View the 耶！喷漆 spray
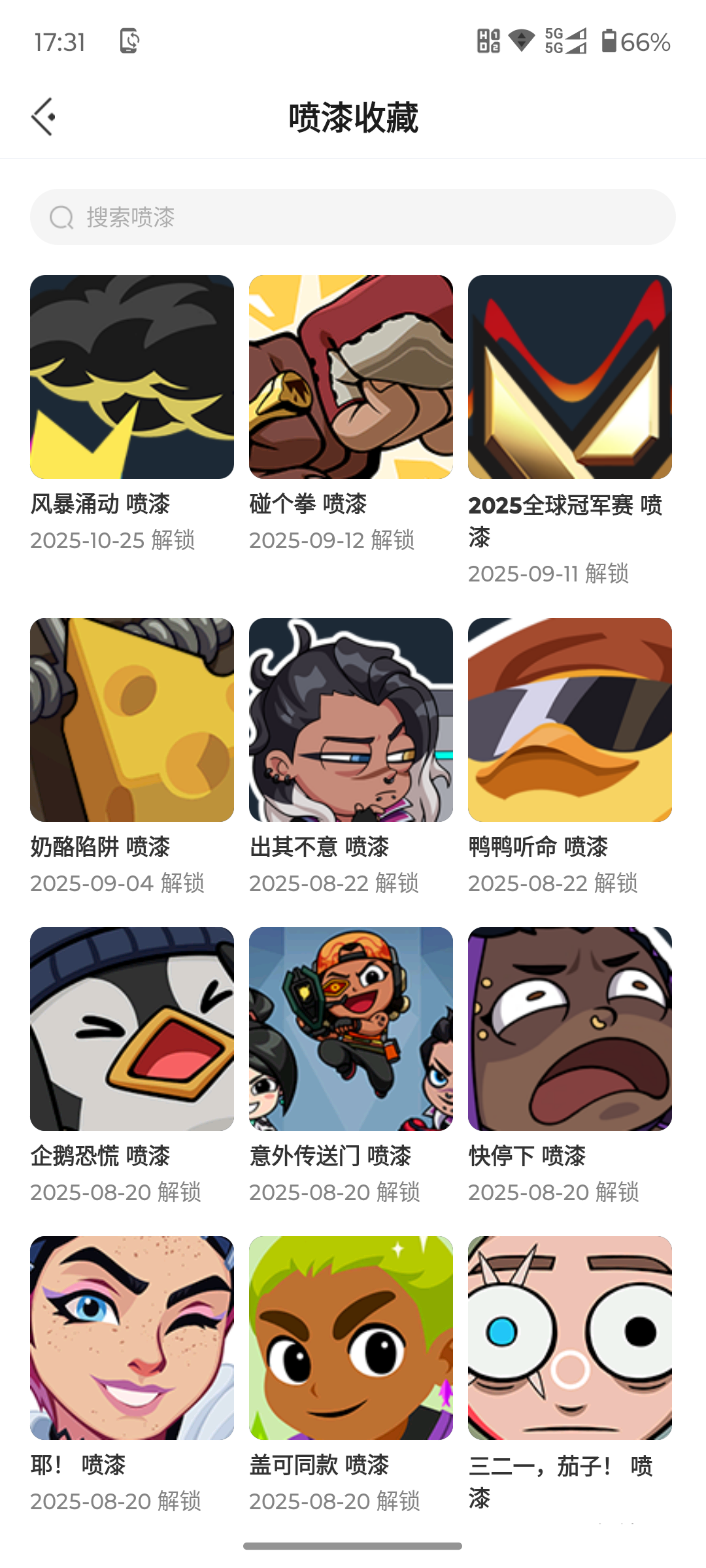The image size is (706, 1568). point(132,1338)
